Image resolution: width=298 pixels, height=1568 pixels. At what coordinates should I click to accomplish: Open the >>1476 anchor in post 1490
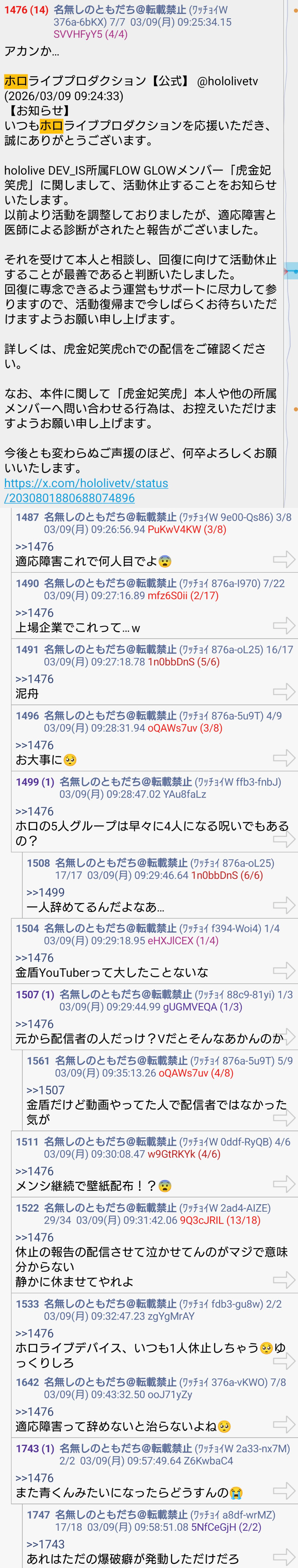click(x=34, y=613)
